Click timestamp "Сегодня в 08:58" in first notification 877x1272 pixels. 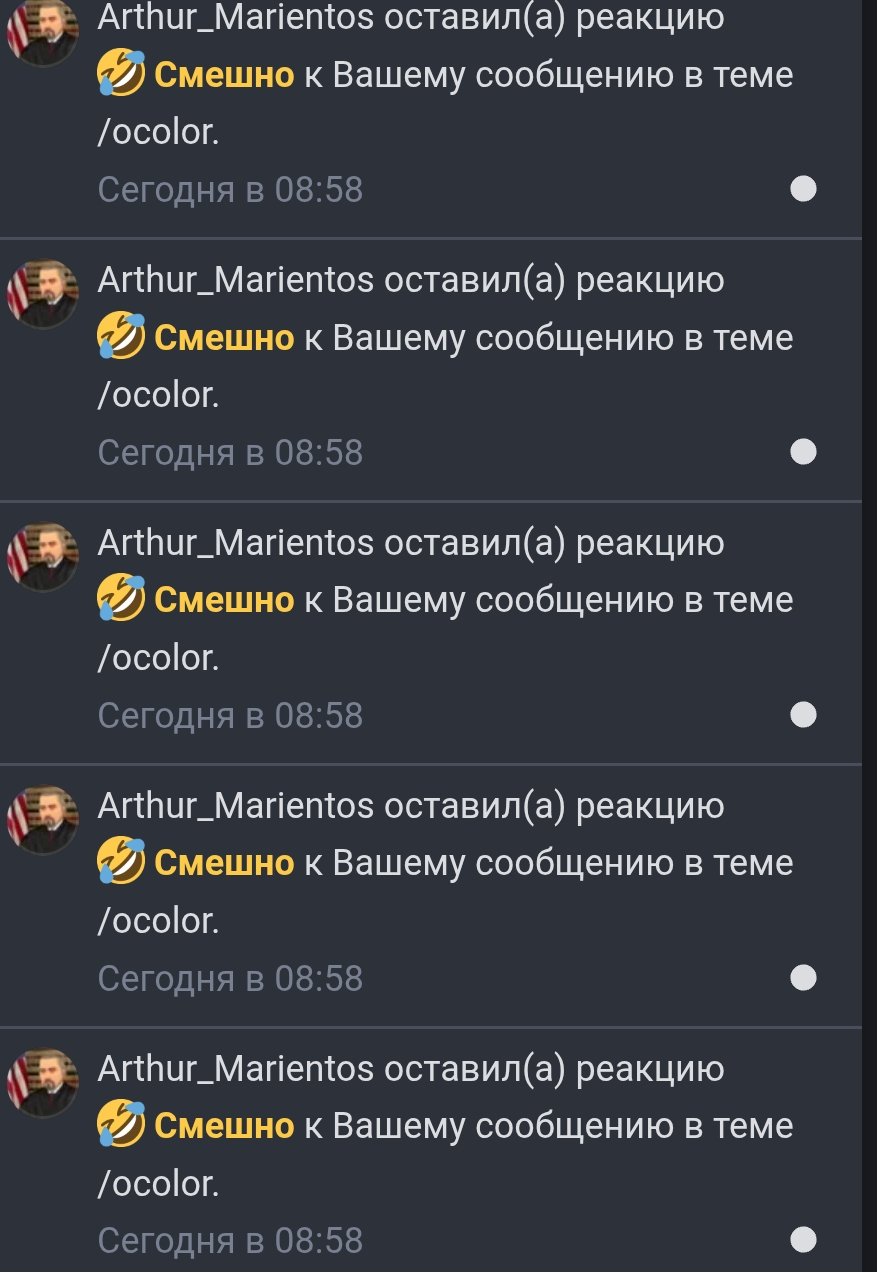228,189
